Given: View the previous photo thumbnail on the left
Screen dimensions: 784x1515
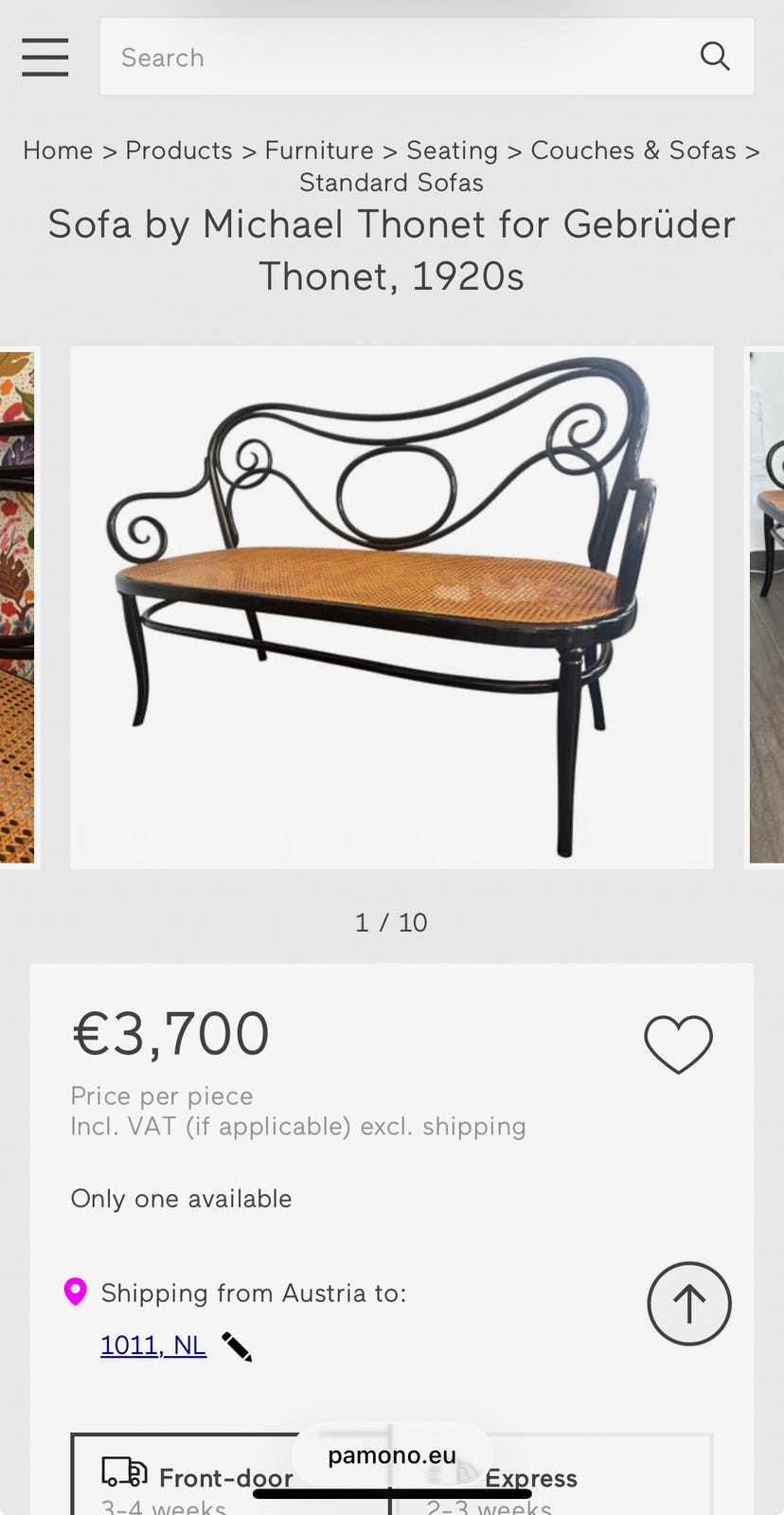Looking at the screenshot, I should (x=17, y=606).
